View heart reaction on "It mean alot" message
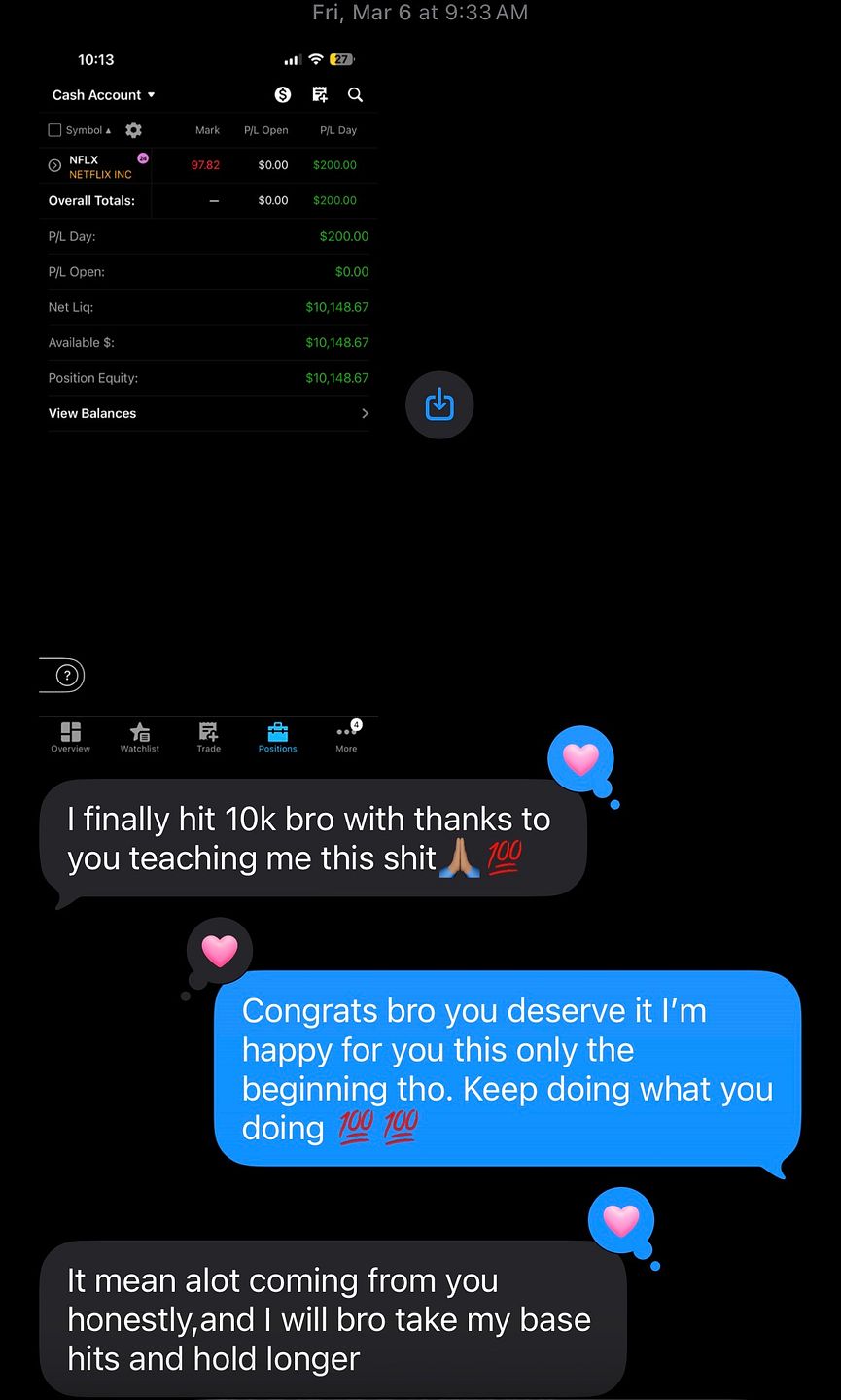The image size is (841, 1400). click(x=622, y=1220)
